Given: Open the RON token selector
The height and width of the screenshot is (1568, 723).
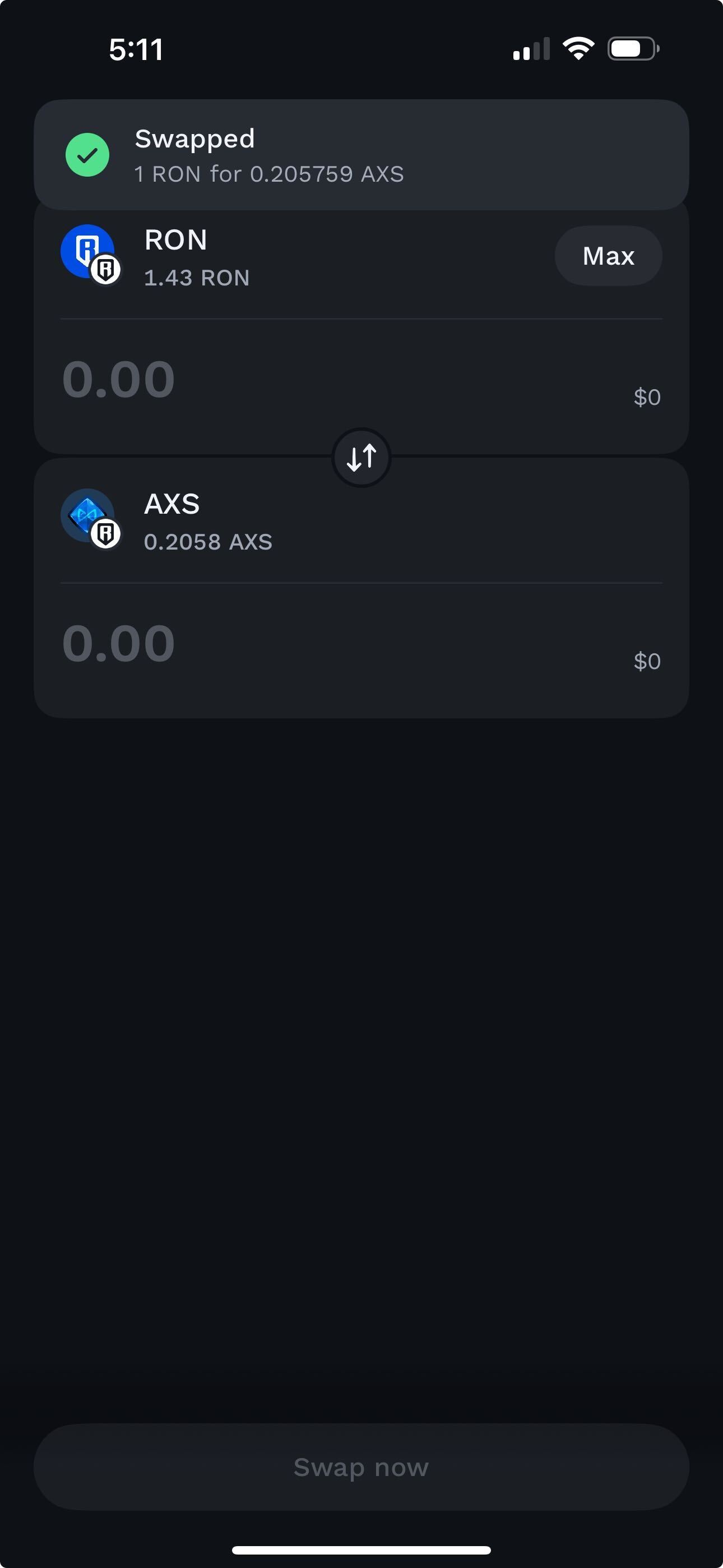Looking at the screenshot, I should tap(175, 240).
